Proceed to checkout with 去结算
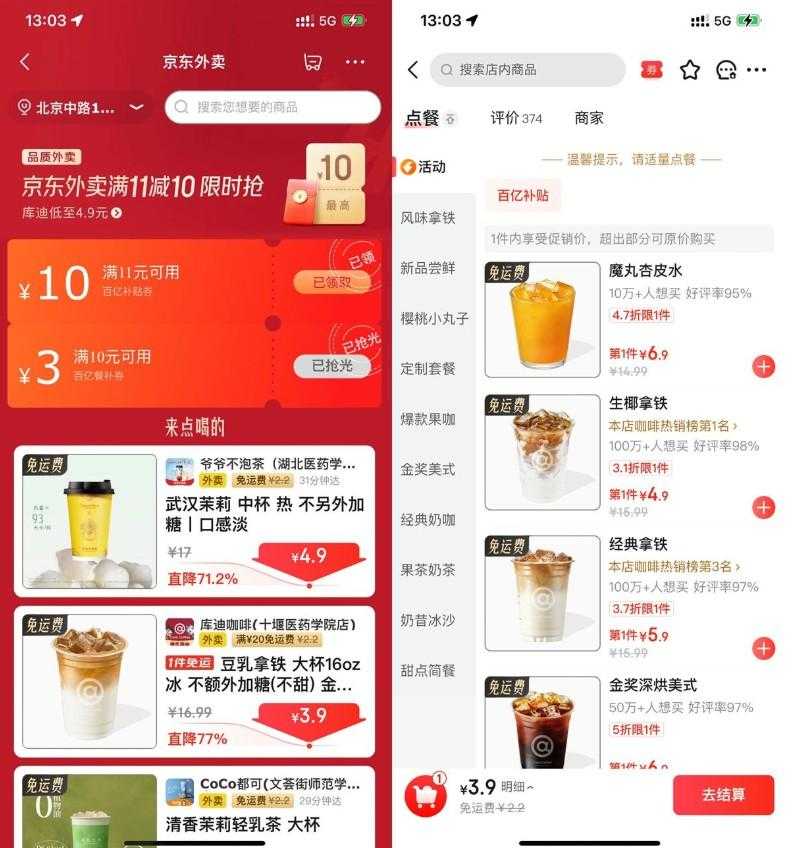 723,795
